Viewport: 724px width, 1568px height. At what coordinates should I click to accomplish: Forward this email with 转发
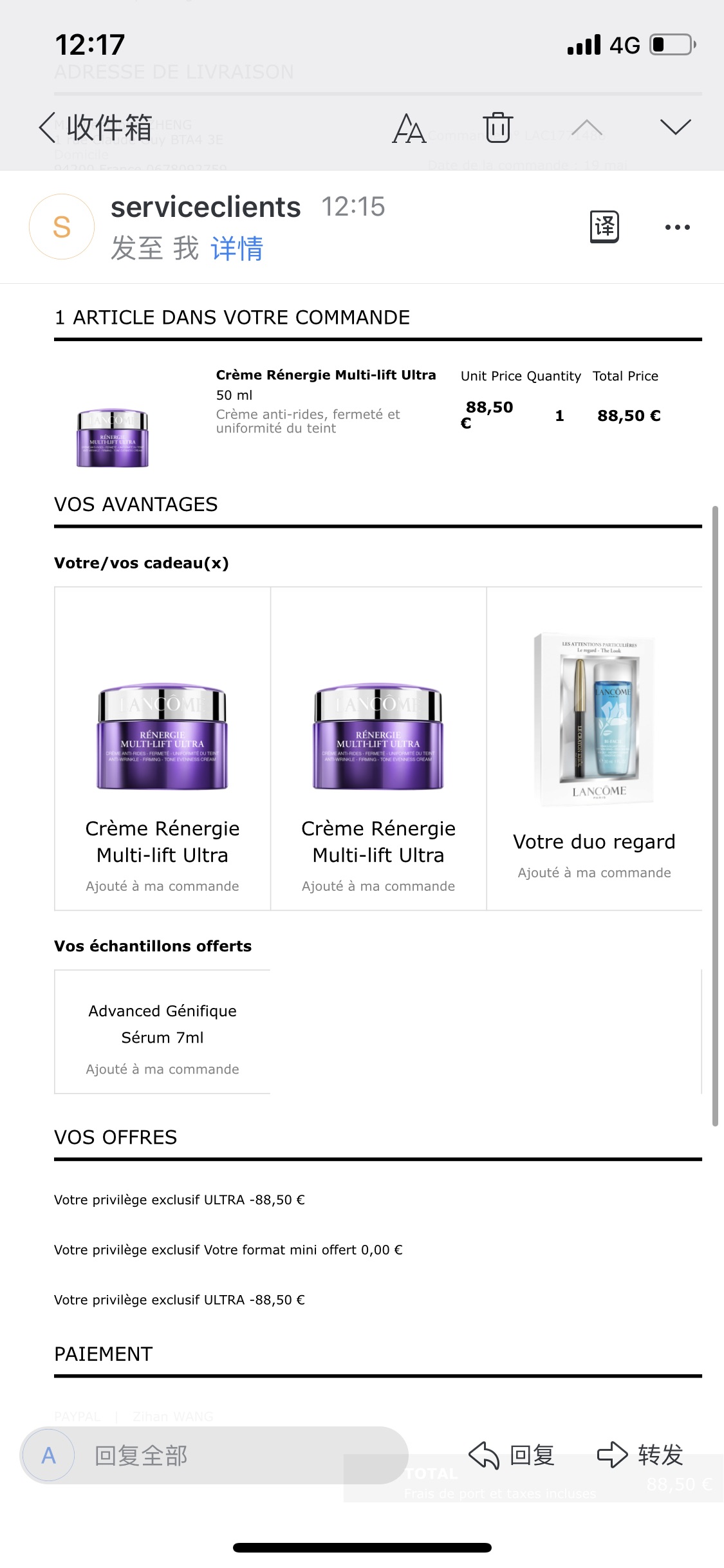point(640,1455)
